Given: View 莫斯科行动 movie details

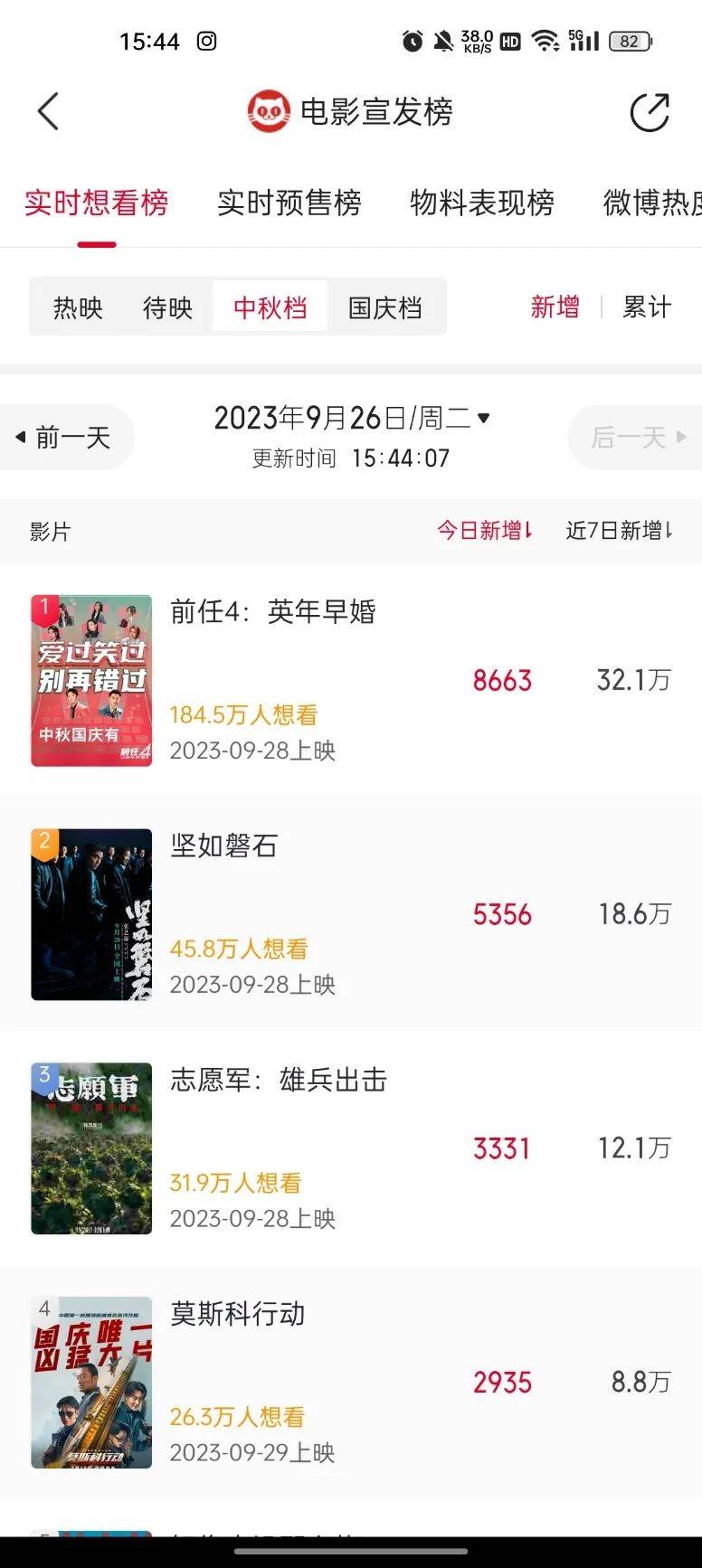Looking at the screenshot, I should (237, 1314).
